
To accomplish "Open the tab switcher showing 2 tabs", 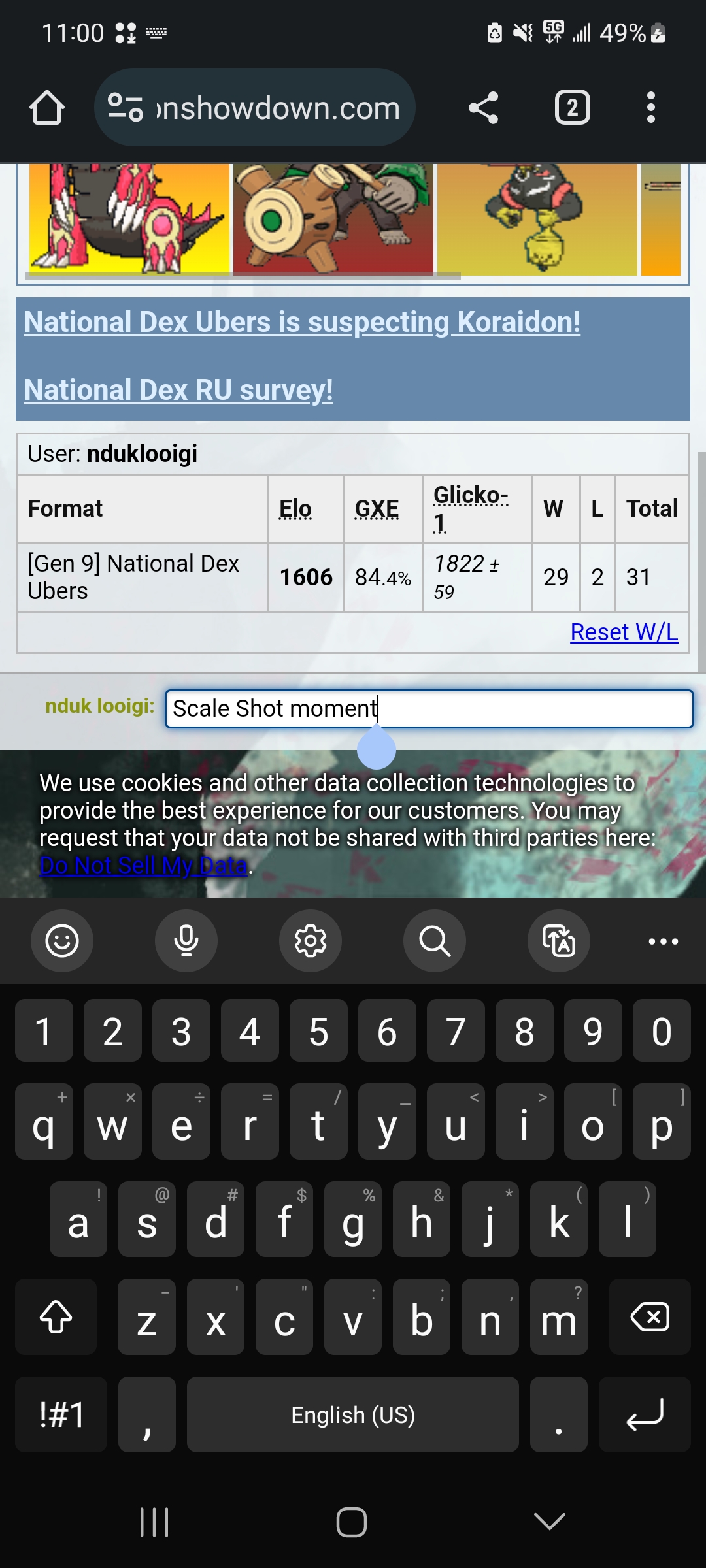I will [572, 108].
